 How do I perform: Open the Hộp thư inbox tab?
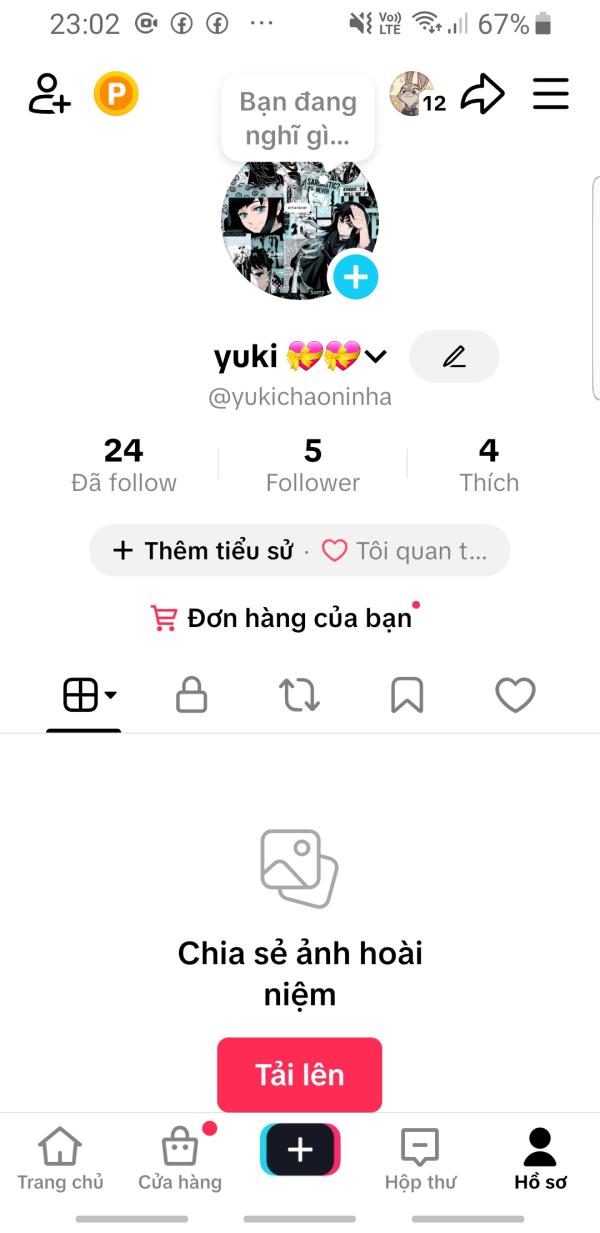(x=420, y=1160)
